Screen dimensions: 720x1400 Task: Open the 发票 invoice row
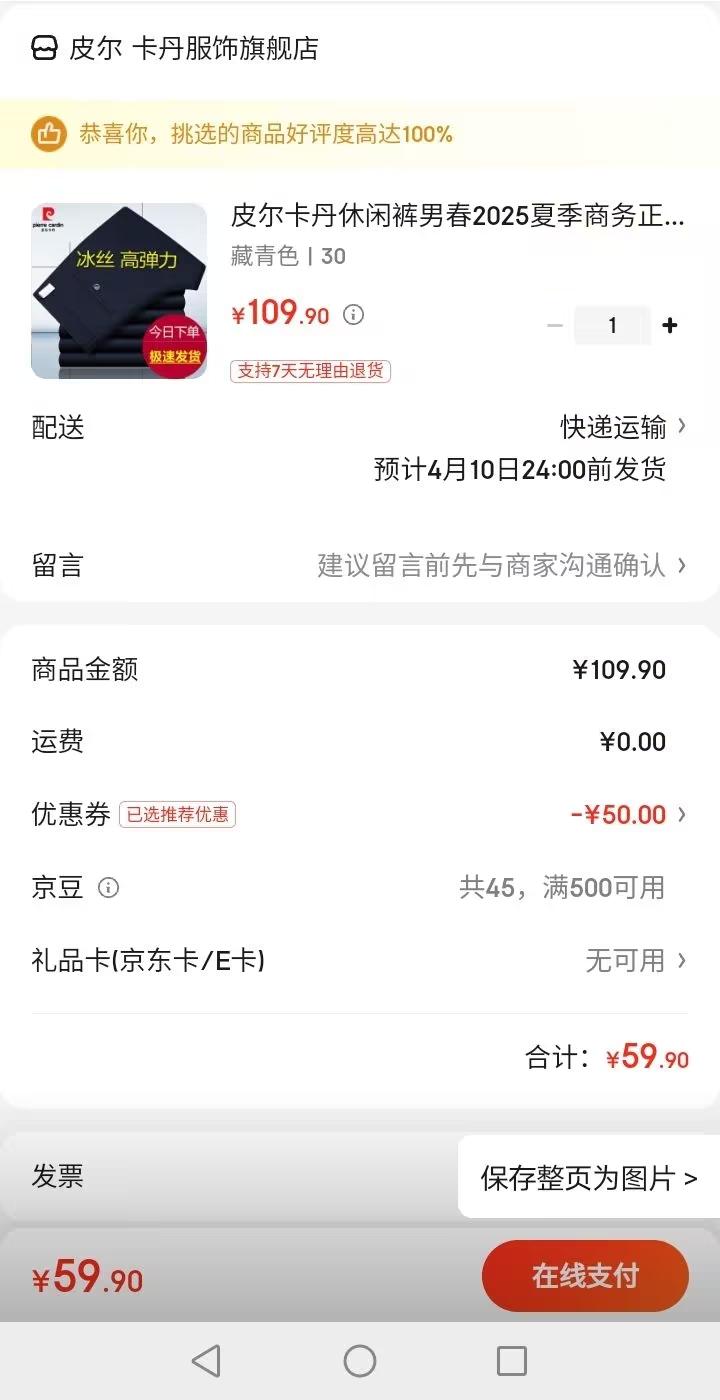240,1177
